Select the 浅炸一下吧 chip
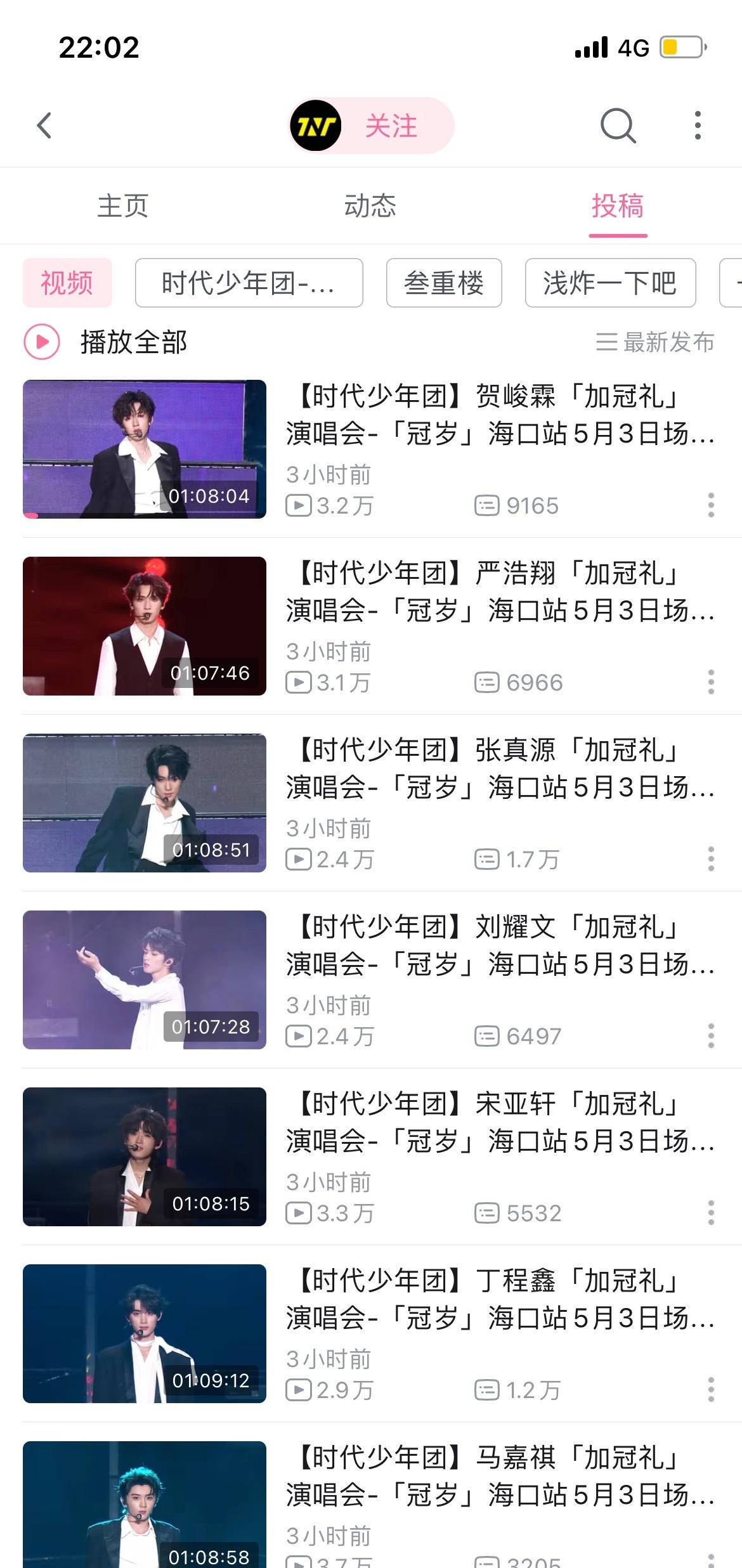742x1568 pixels. pos(610,283)
